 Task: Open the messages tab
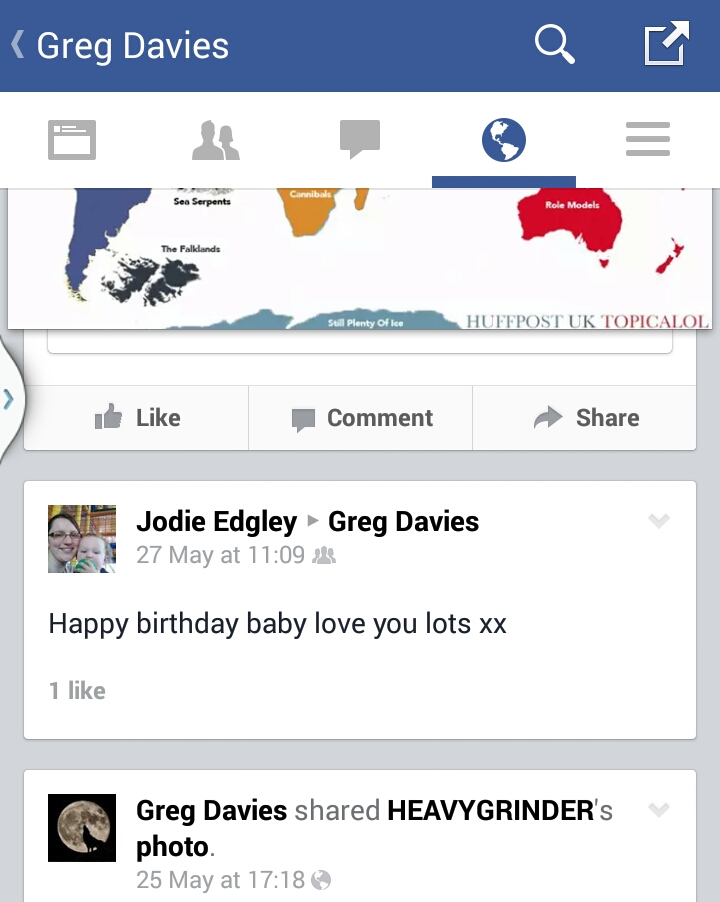(x=360, y=140)
